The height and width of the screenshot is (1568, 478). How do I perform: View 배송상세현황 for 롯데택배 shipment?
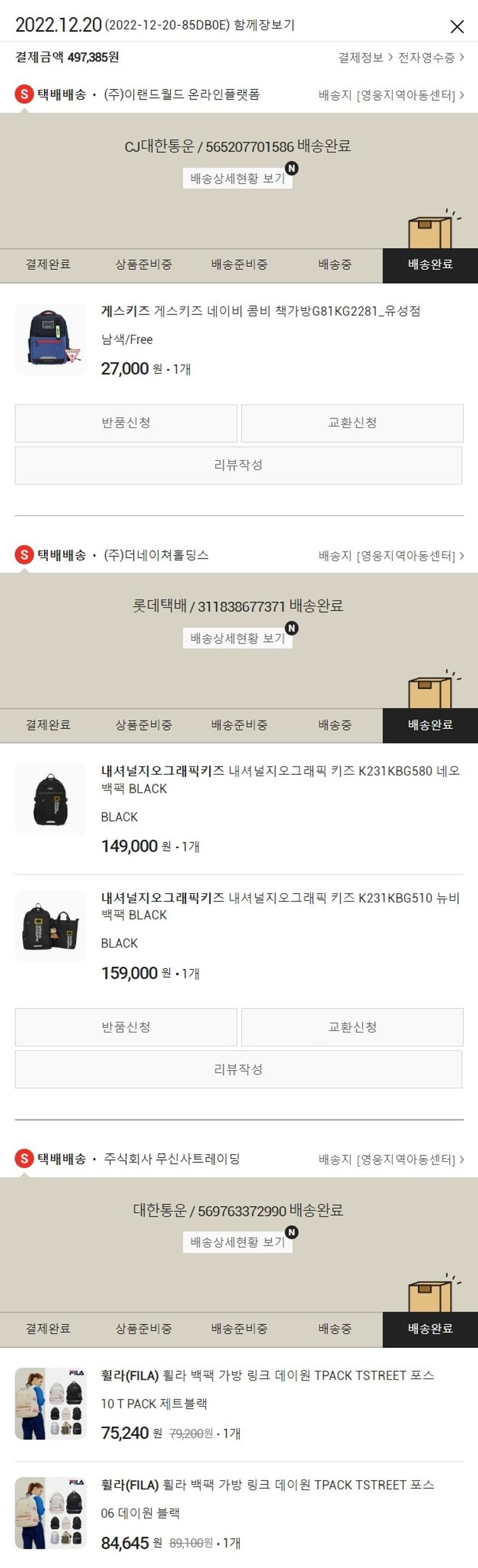point(238,638)
